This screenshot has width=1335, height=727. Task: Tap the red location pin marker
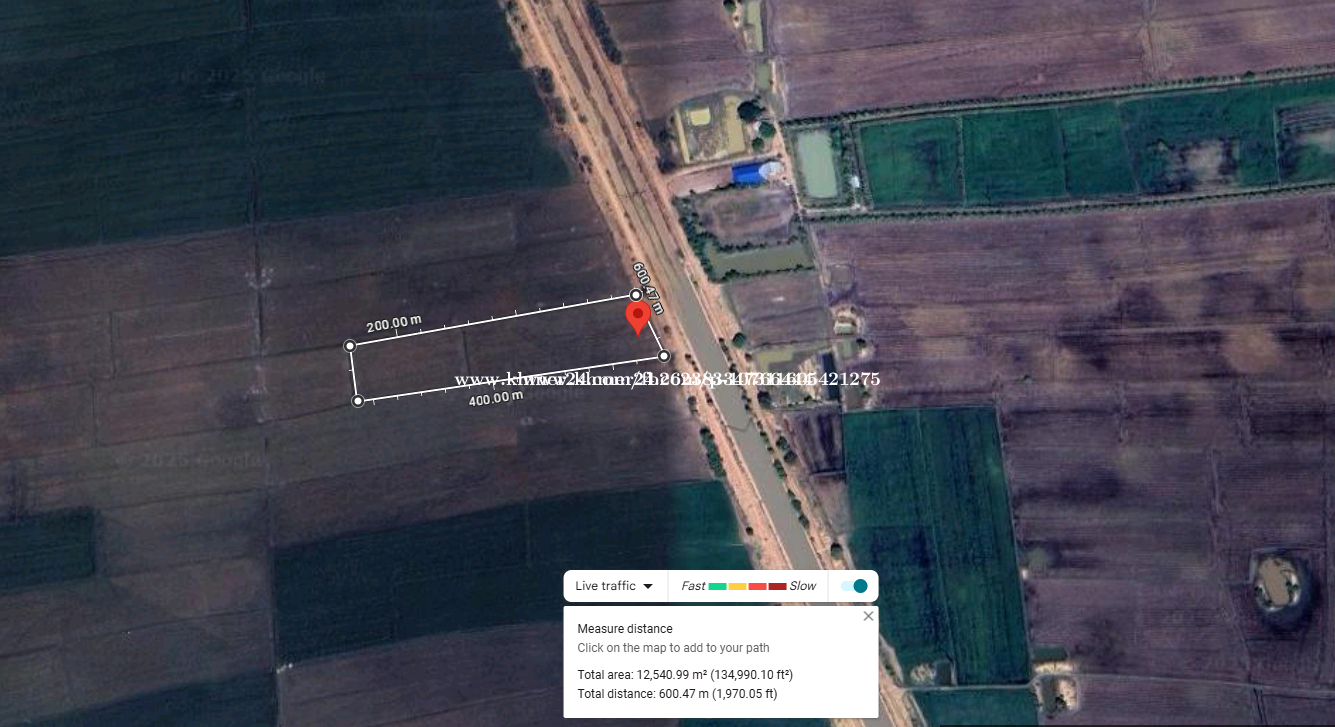pyautogui.click(x=638, y=318)
